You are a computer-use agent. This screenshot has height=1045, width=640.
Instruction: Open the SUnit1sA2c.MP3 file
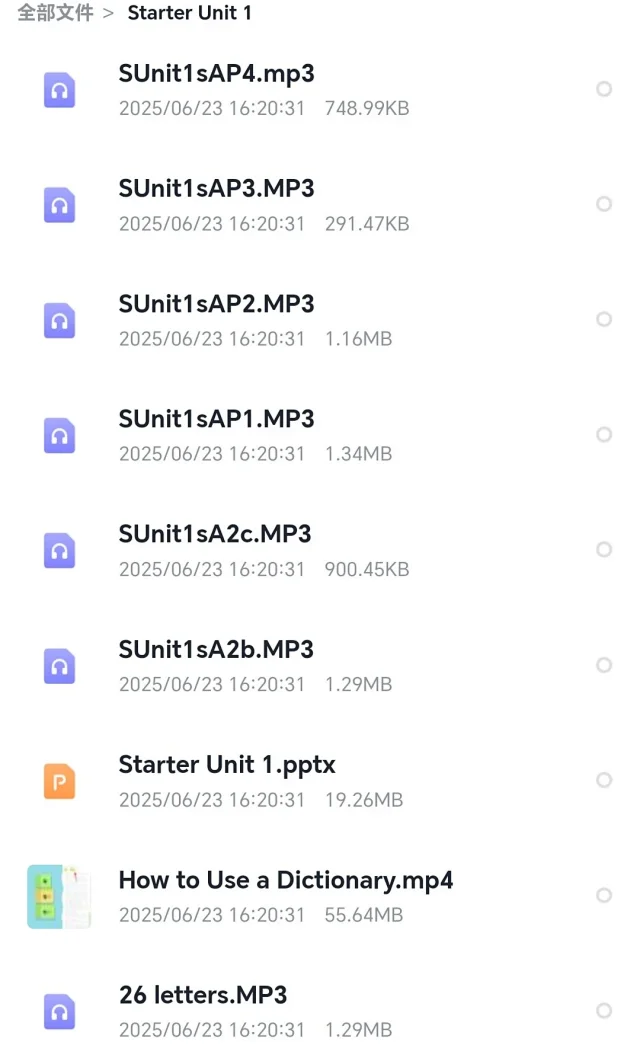point(320,550)
